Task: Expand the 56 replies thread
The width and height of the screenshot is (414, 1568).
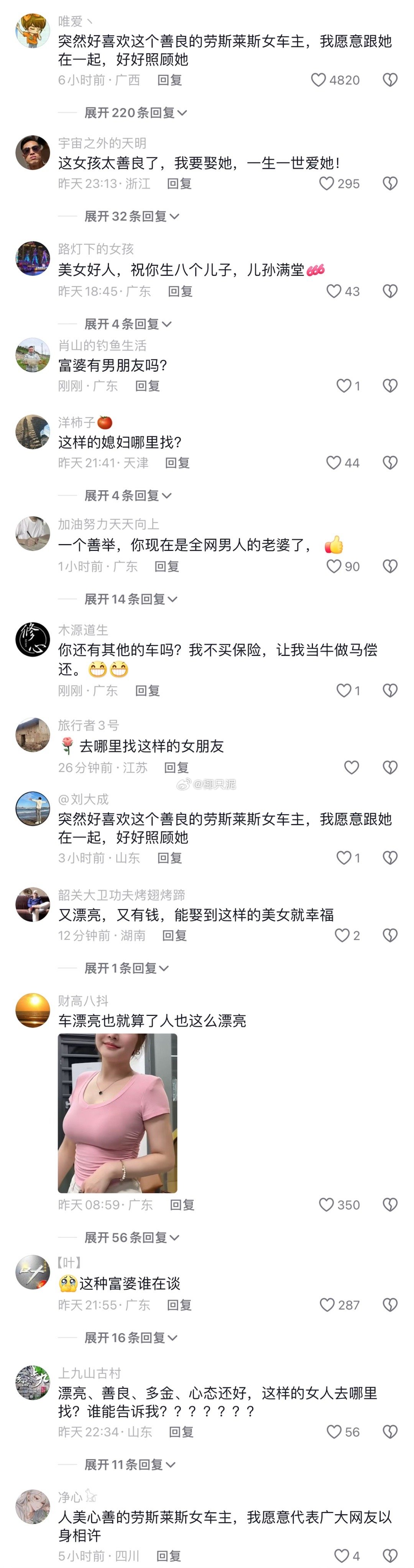Action: (x=131, y=1237)
